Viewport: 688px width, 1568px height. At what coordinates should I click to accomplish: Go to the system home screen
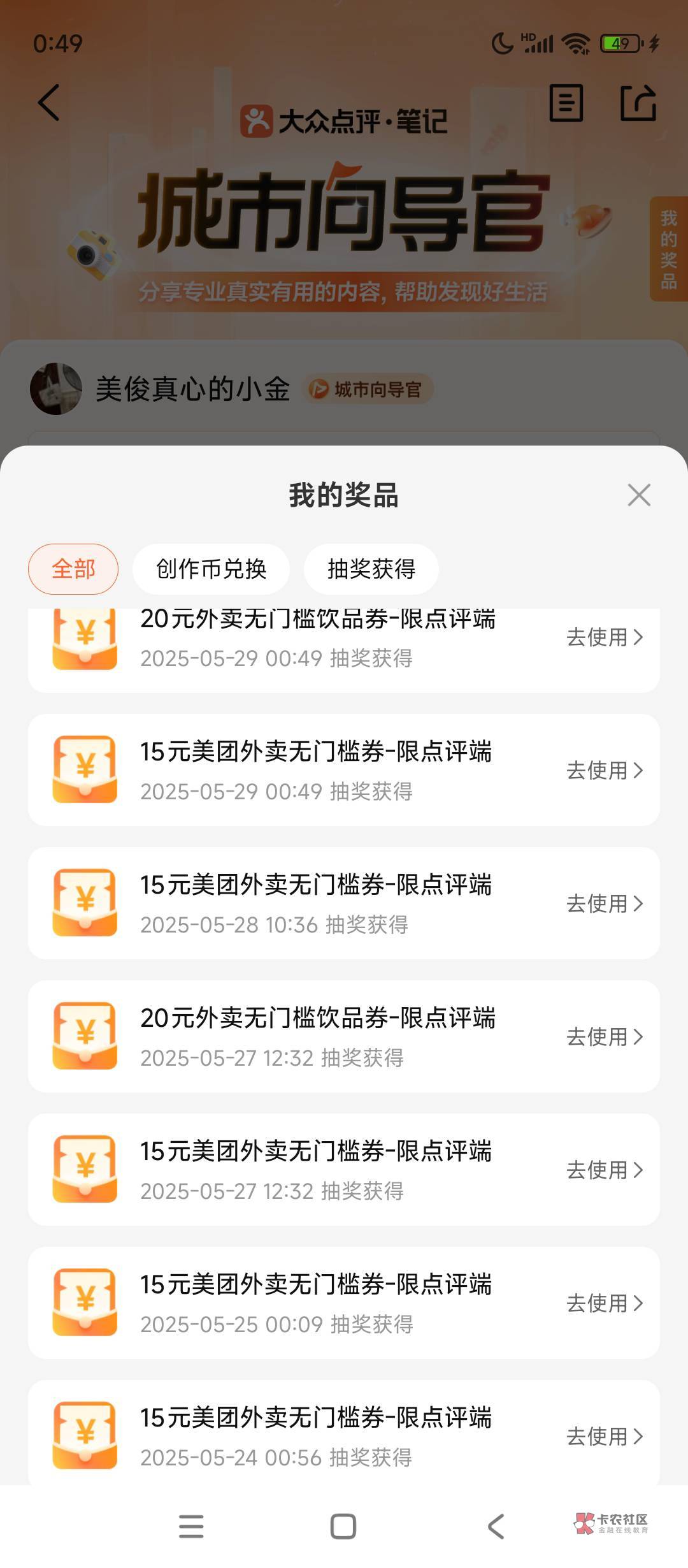point(343,1527)
